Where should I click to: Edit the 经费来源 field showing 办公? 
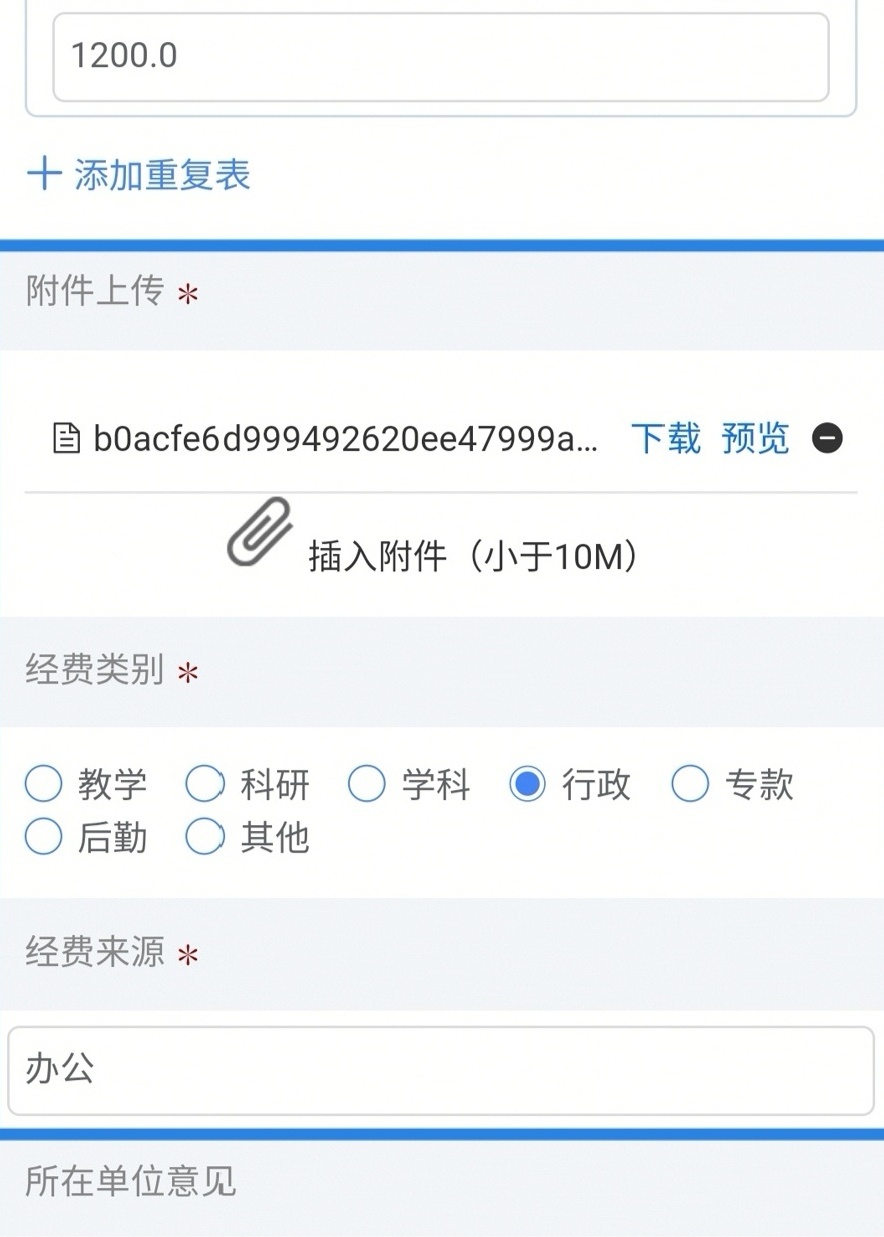click(x=440, y=1070)
